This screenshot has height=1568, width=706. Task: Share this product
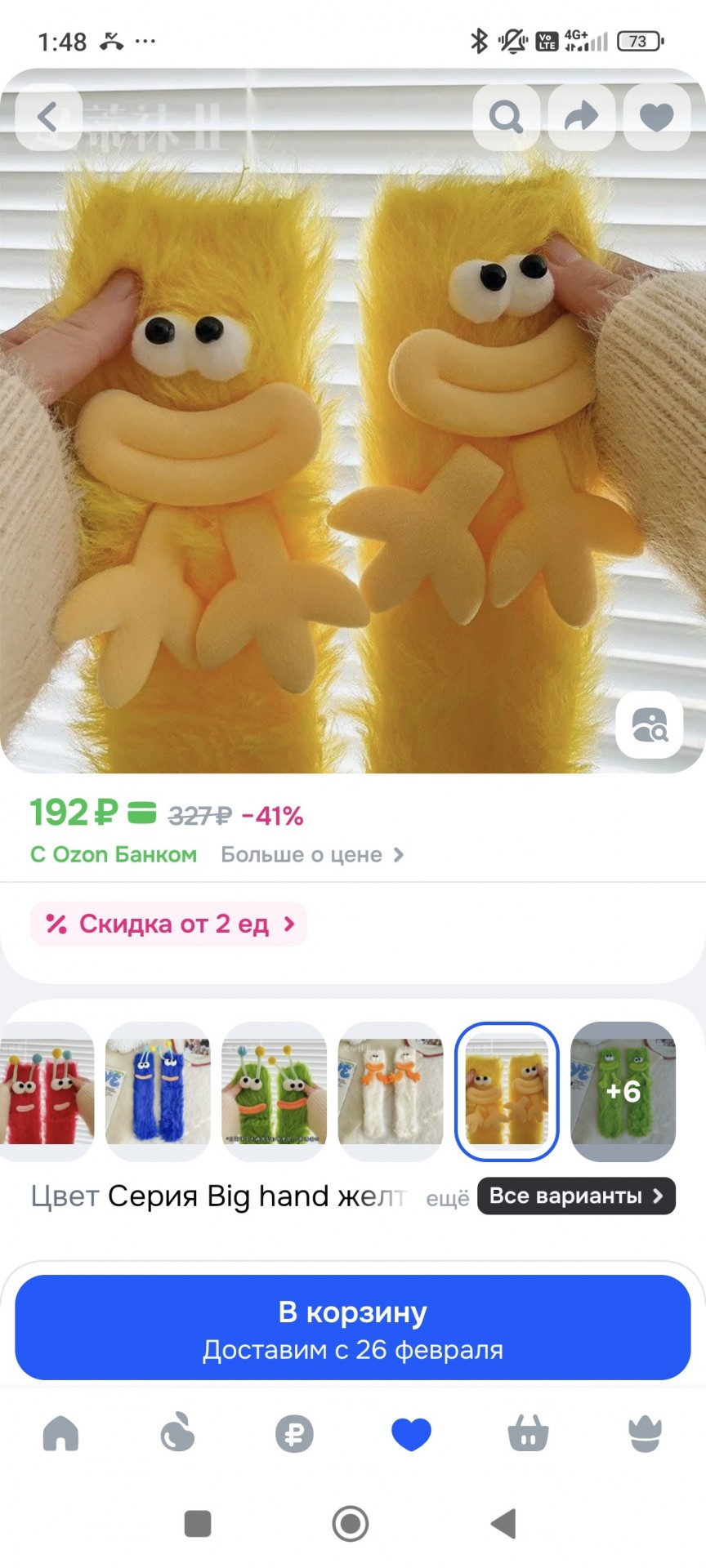tap(581, 118)
